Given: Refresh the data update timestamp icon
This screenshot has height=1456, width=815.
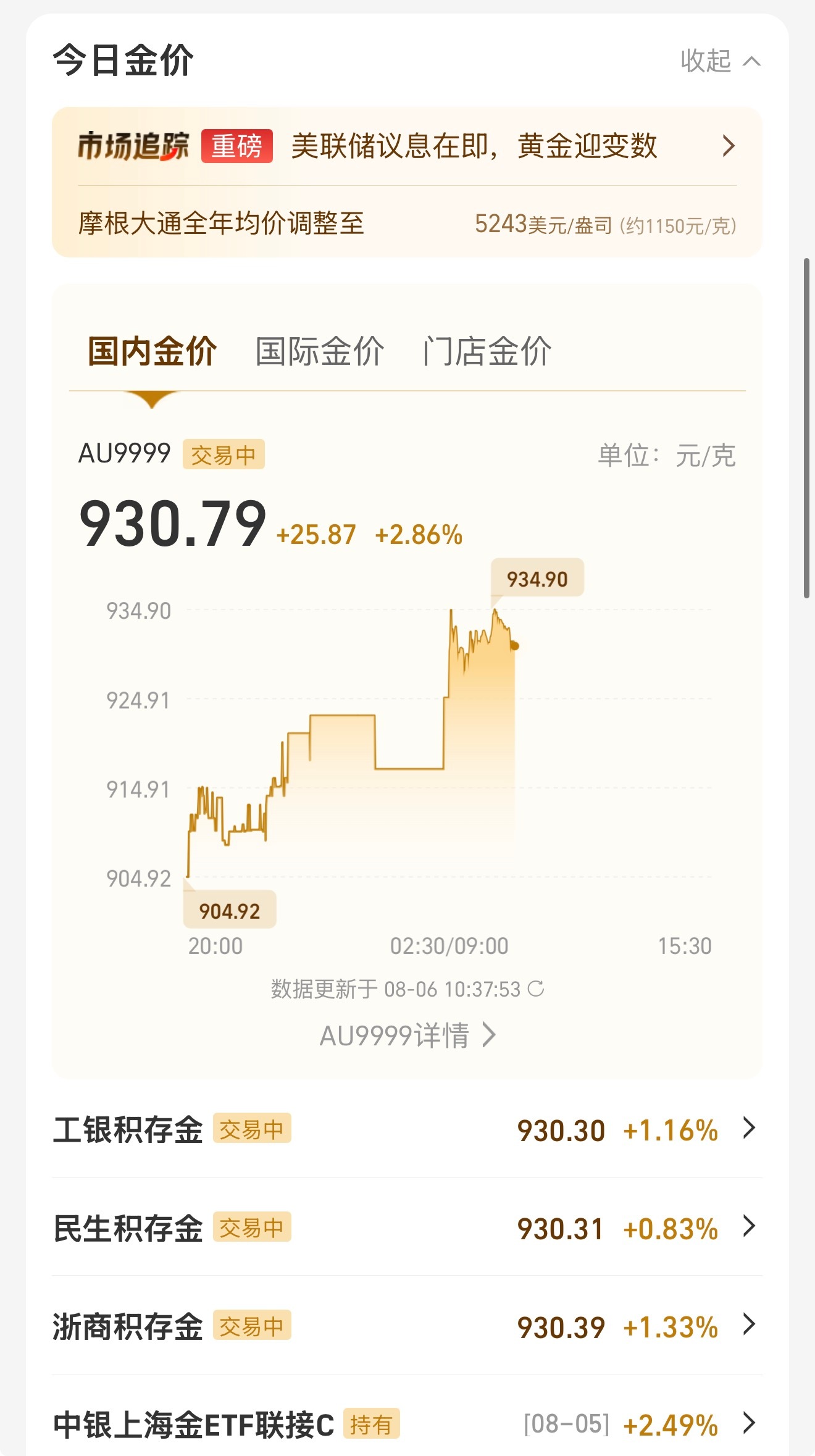Looking at the screenshot, I should [536, 989].
